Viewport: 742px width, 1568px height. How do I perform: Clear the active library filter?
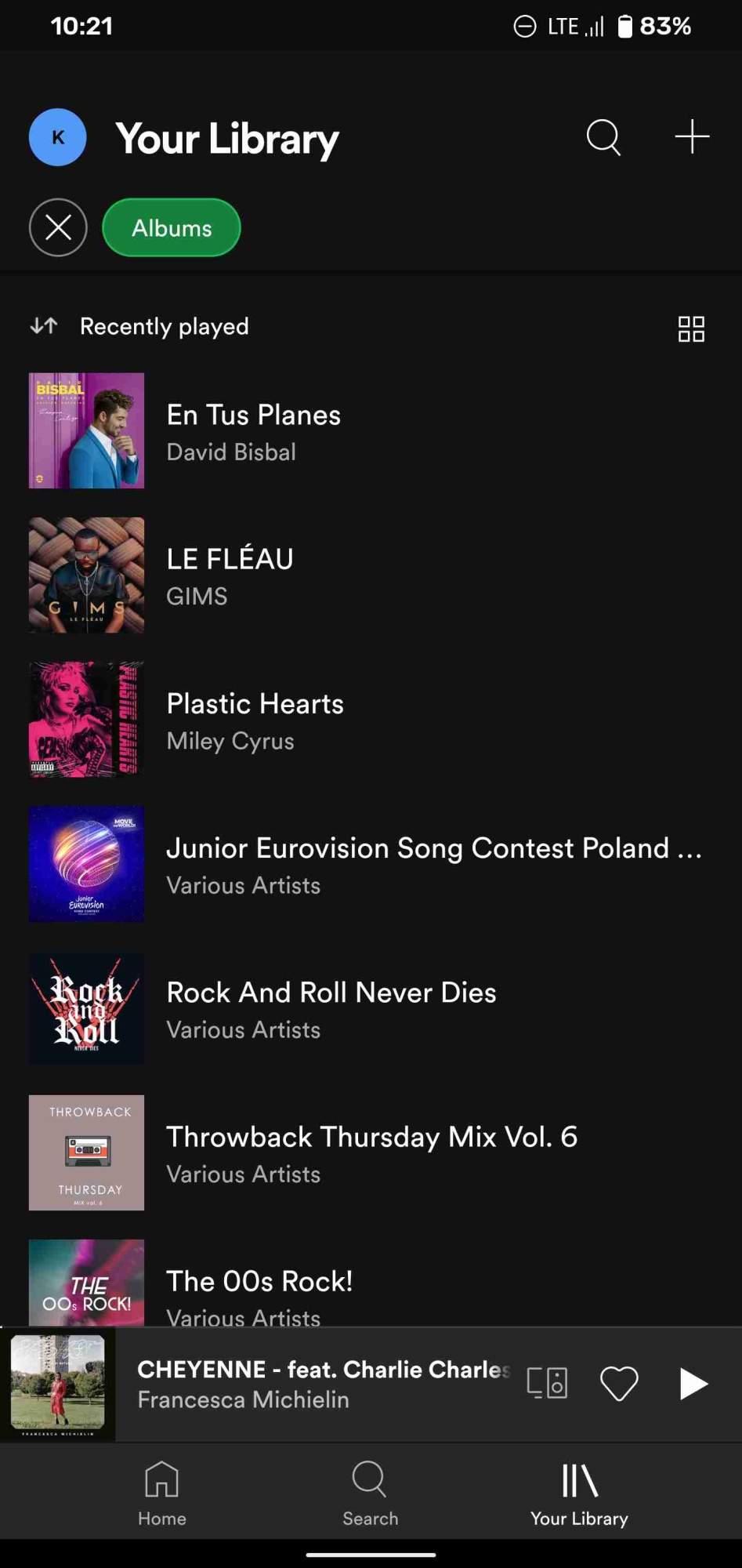[58, 227]
